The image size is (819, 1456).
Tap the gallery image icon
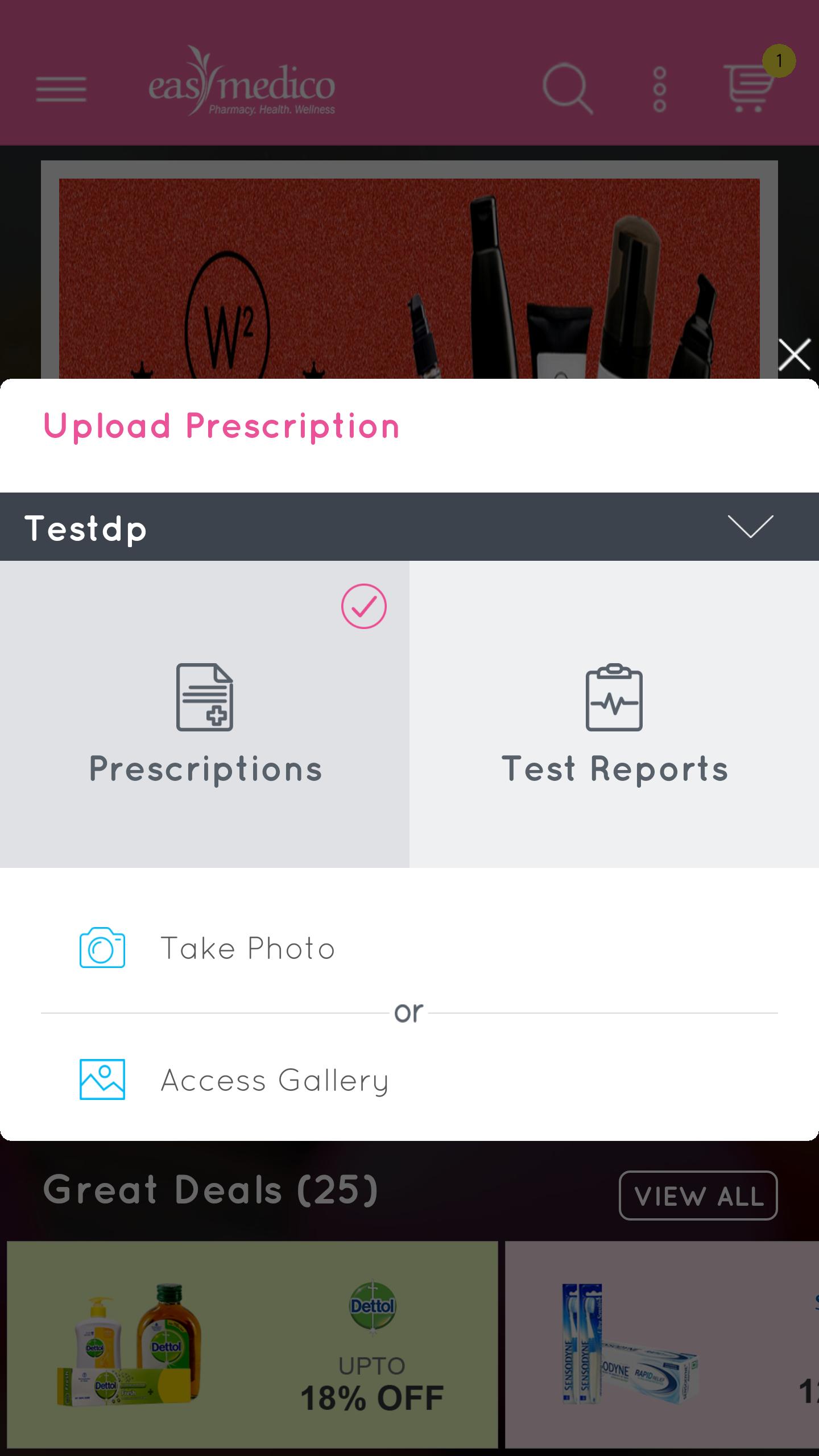point(101,1079)
